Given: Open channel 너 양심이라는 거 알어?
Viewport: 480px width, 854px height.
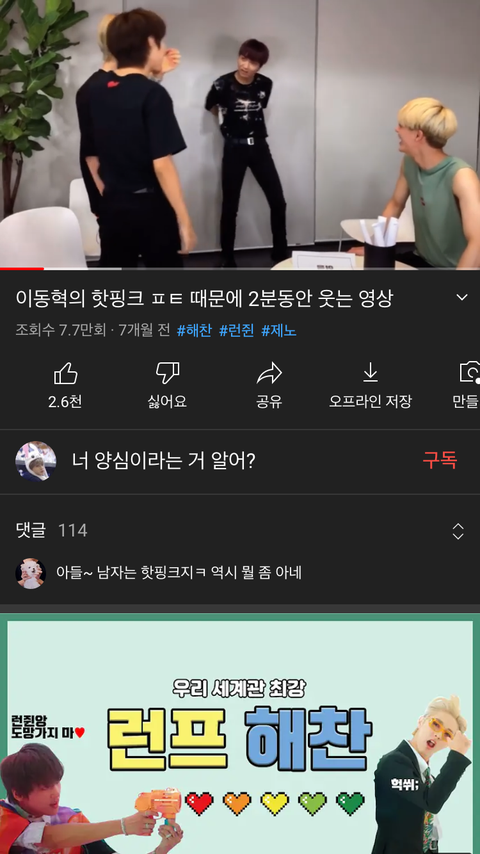Looking at the screenshot, I should point(163,461).
